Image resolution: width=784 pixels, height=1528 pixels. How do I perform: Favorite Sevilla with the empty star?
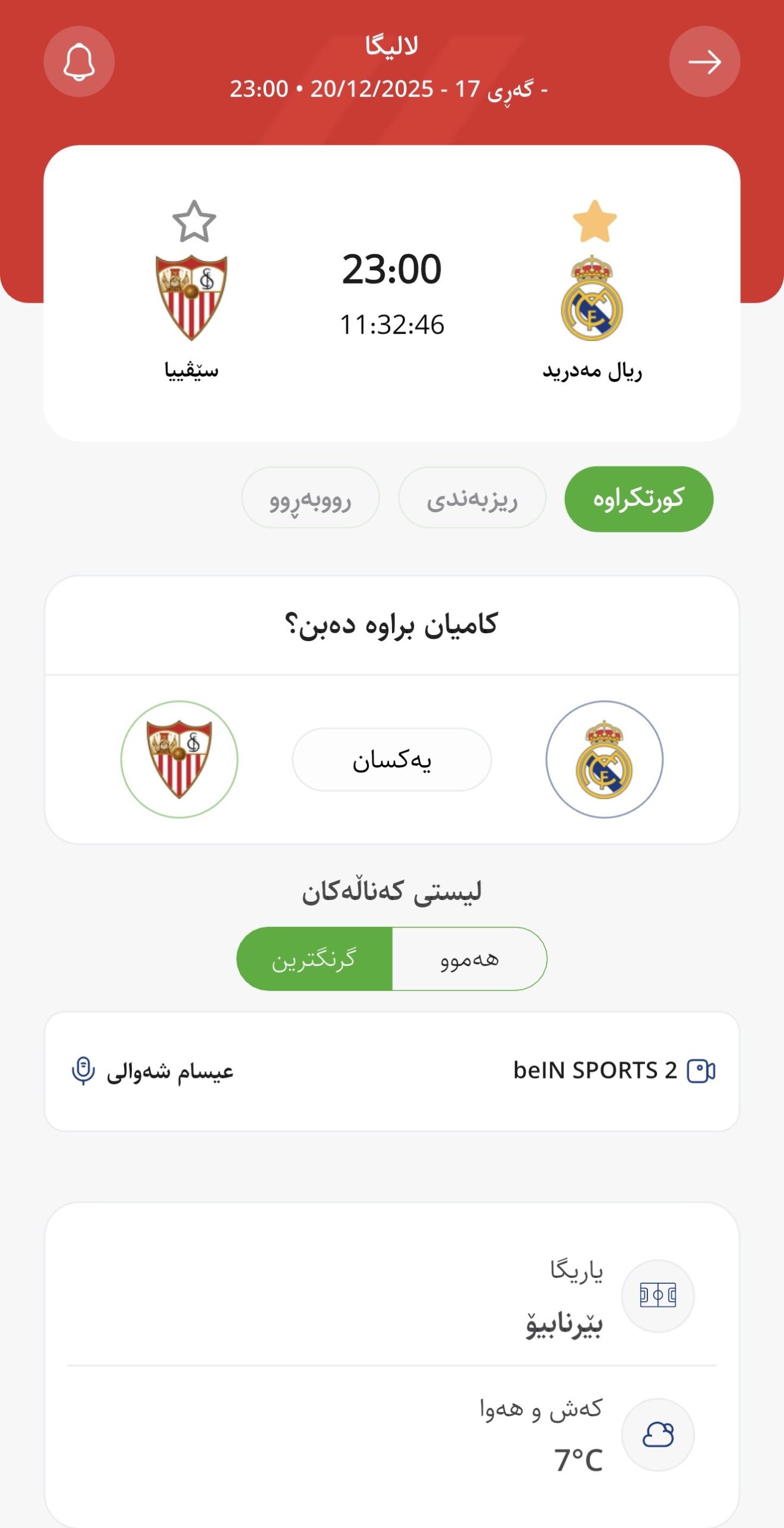(x=194, y=222)
